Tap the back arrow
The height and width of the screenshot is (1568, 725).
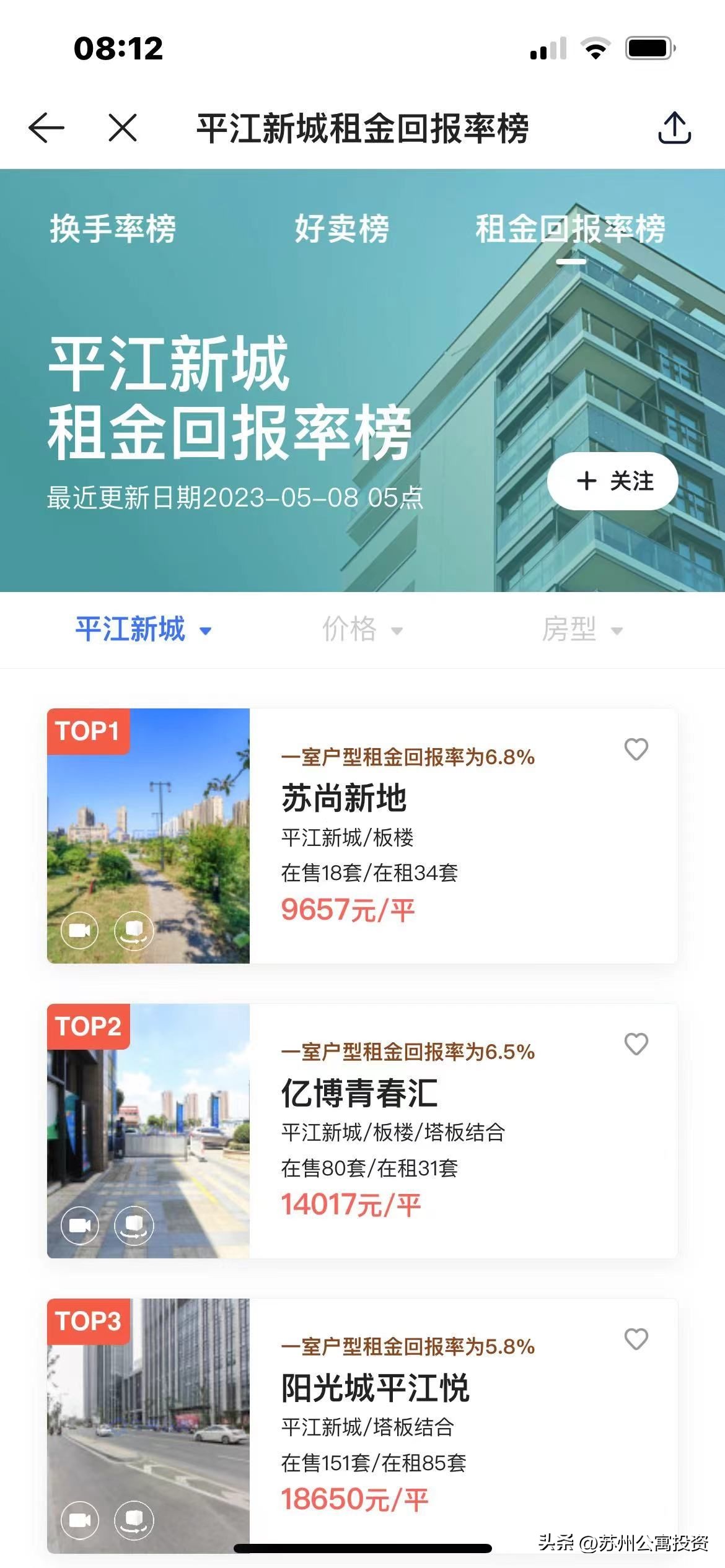point(46,128)
